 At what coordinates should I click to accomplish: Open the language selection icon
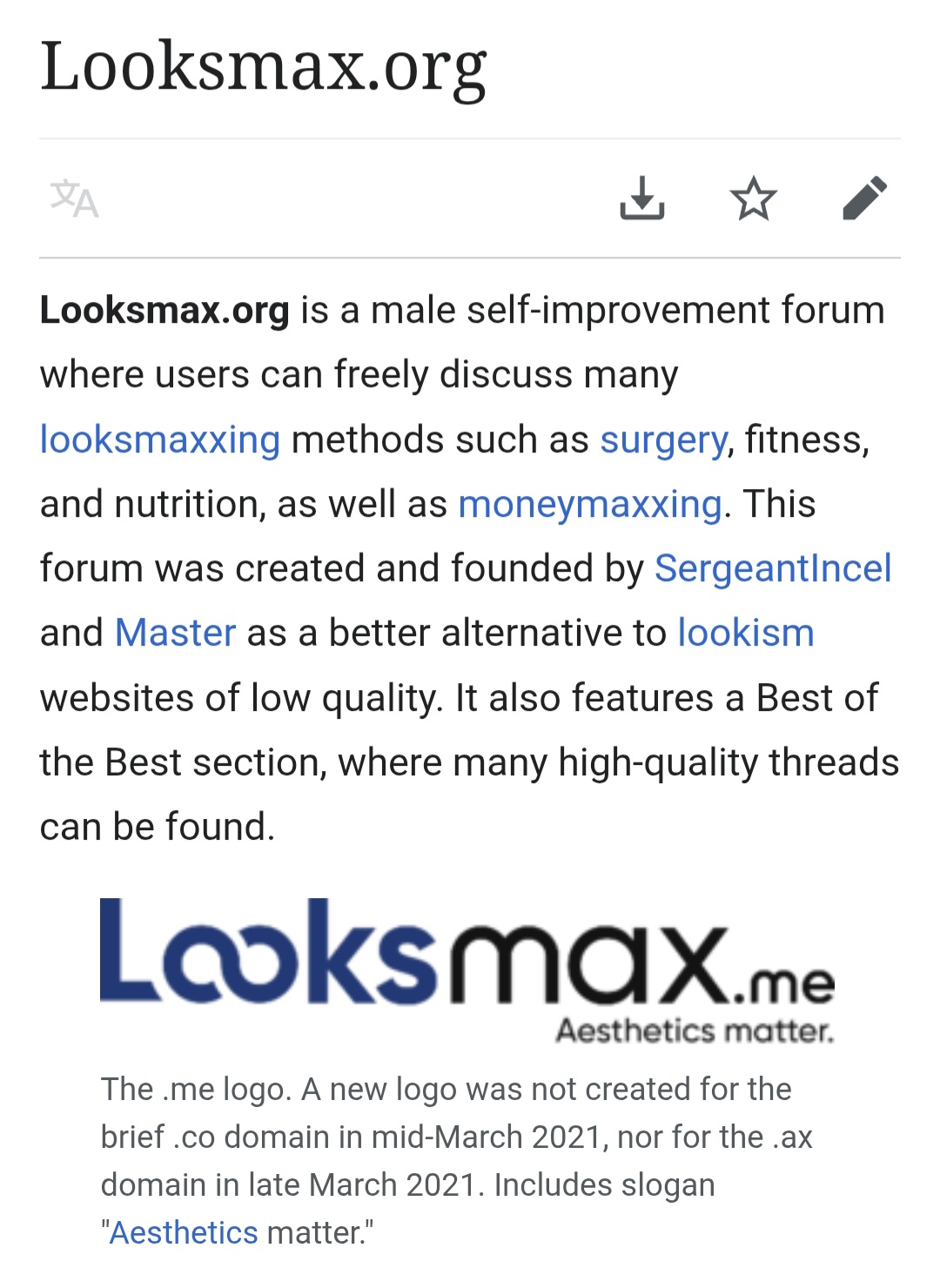(75, 199)
